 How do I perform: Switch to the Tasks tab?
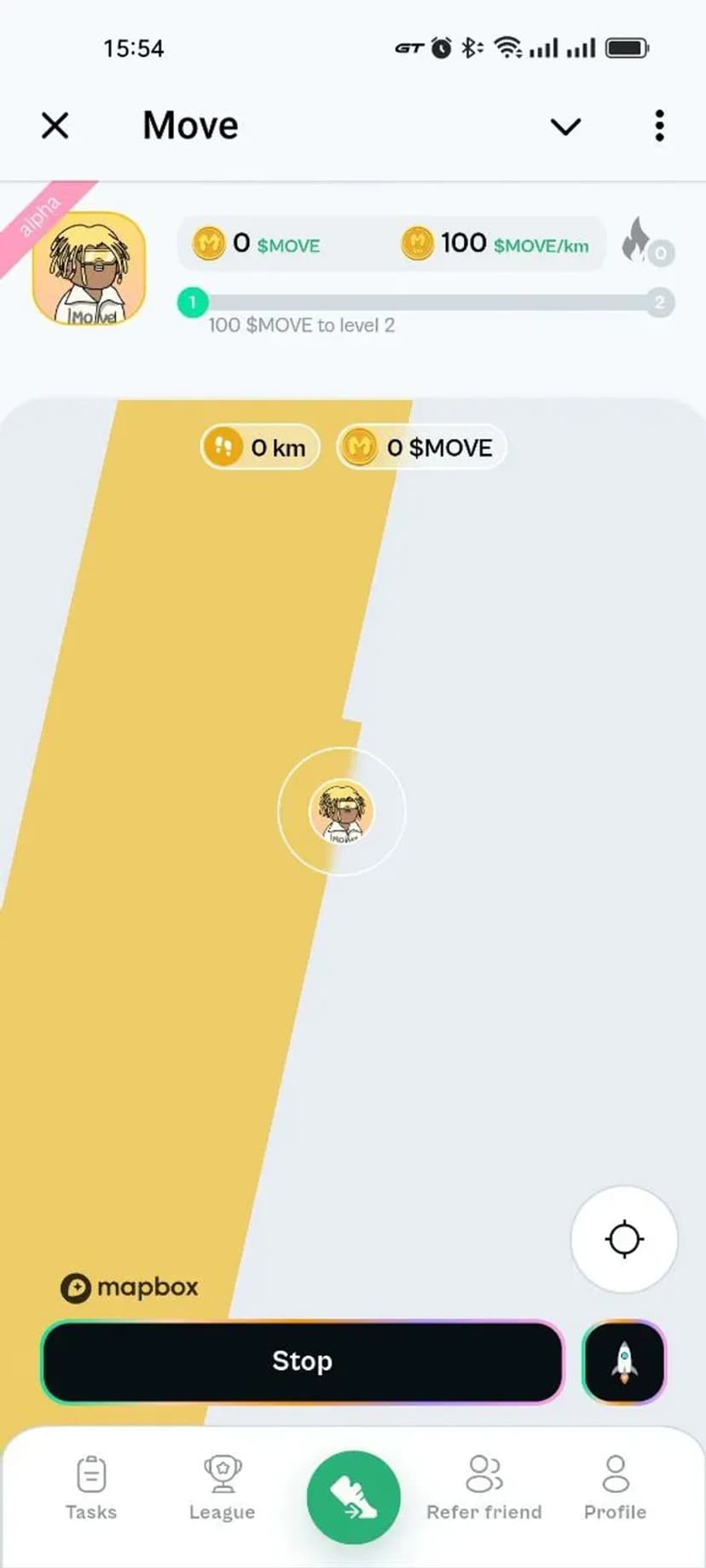(x=91, y=1488)
